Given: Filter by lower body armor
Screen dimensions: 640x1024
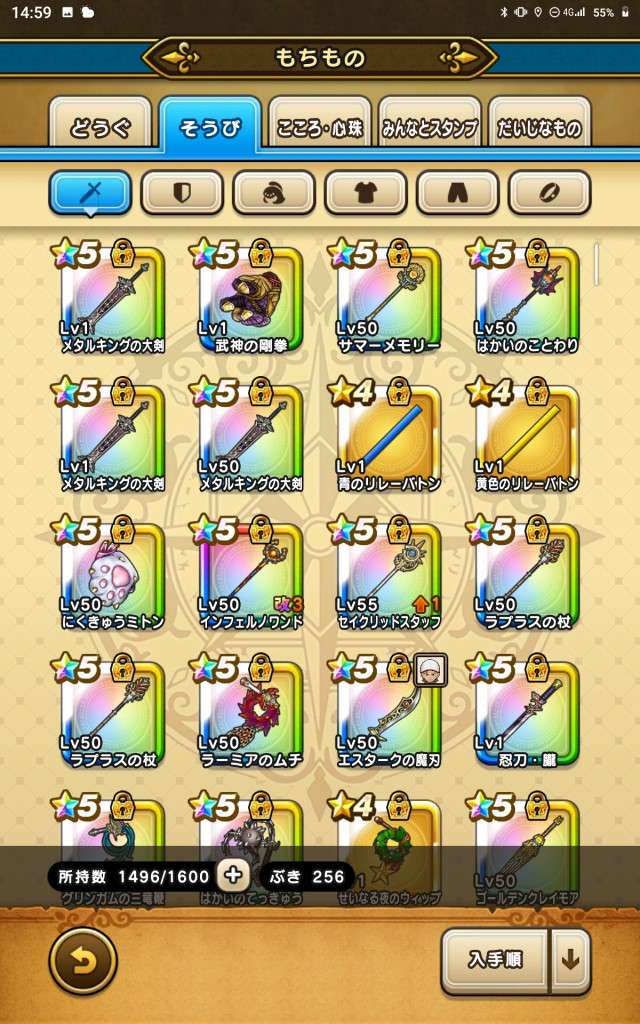Looking at the screenshot, I should click(x=458, y=193).
